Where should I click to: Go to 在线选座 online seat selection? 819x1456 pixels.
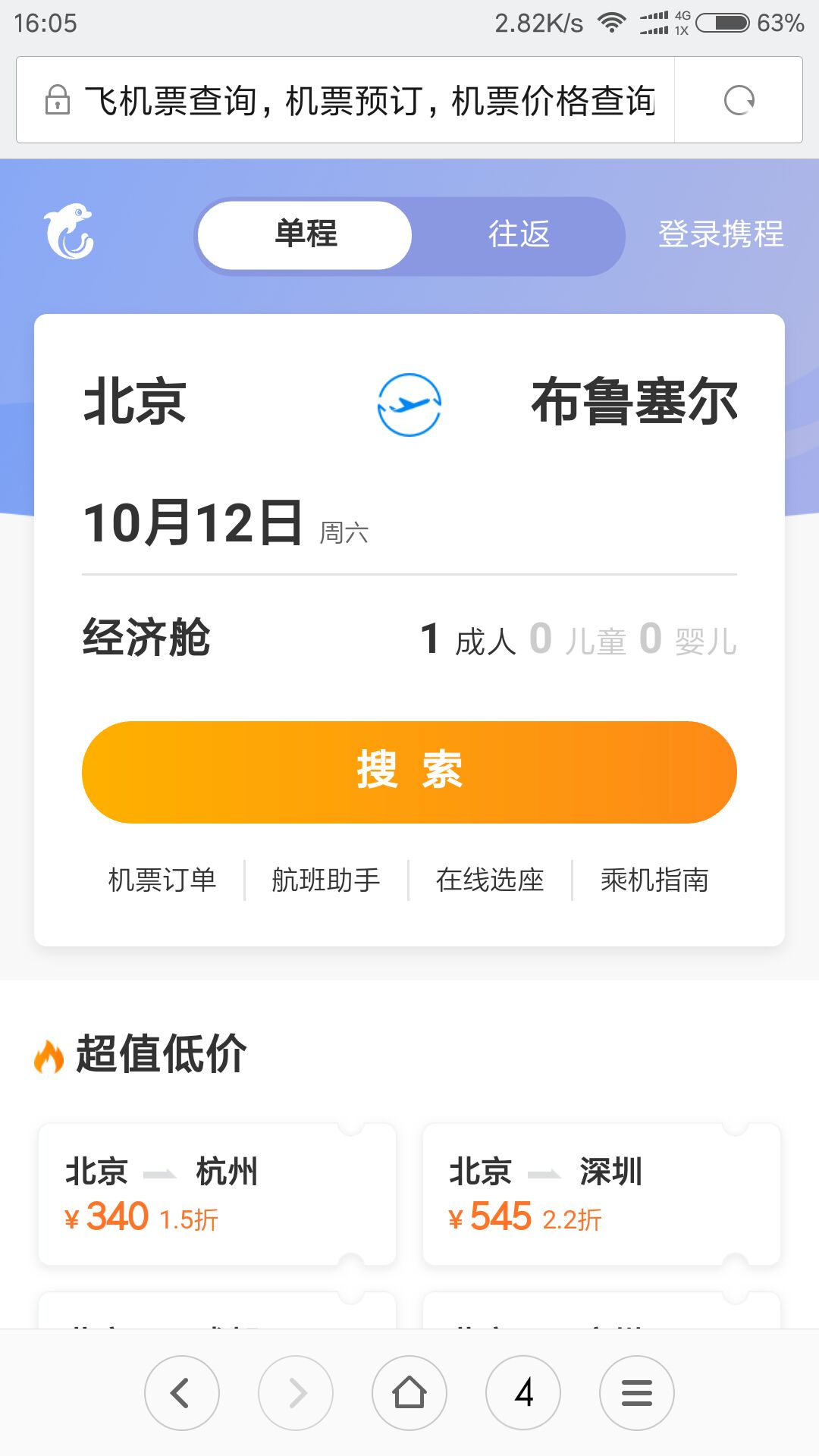[490, 880]
